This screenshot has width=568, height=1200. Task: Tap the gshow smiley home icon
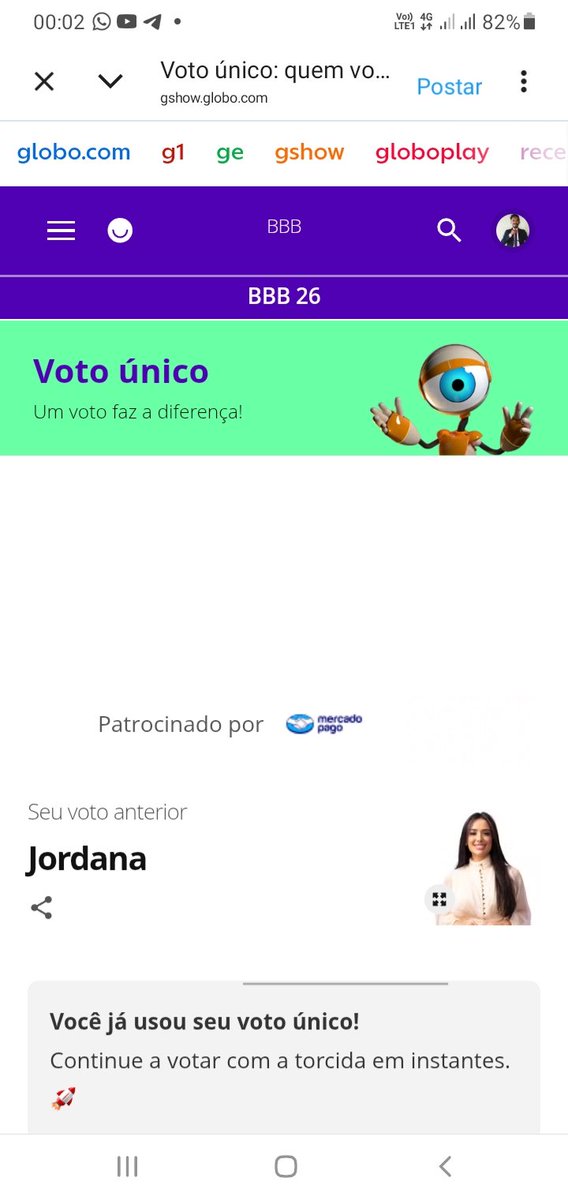(120, 231)
